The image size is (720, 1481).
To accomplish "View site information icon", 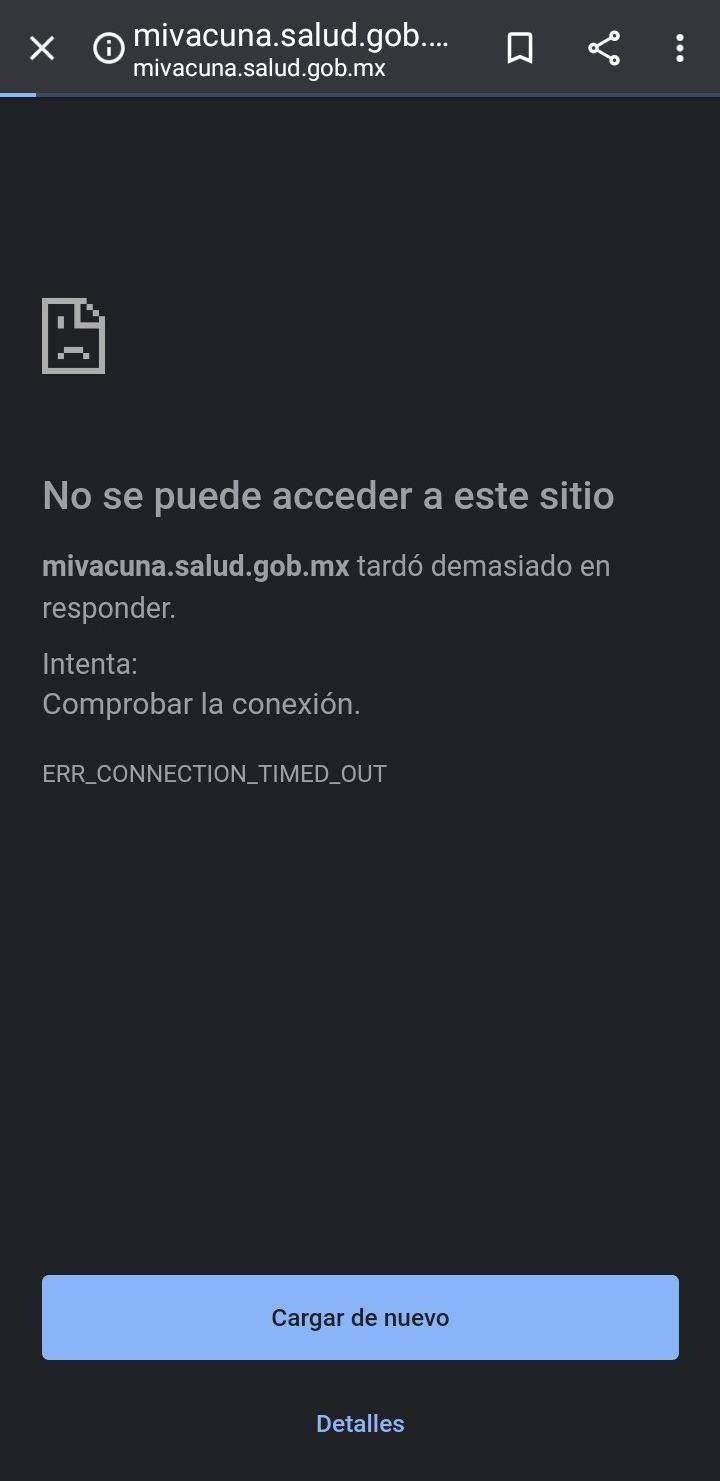I will (x=108, y=48).
